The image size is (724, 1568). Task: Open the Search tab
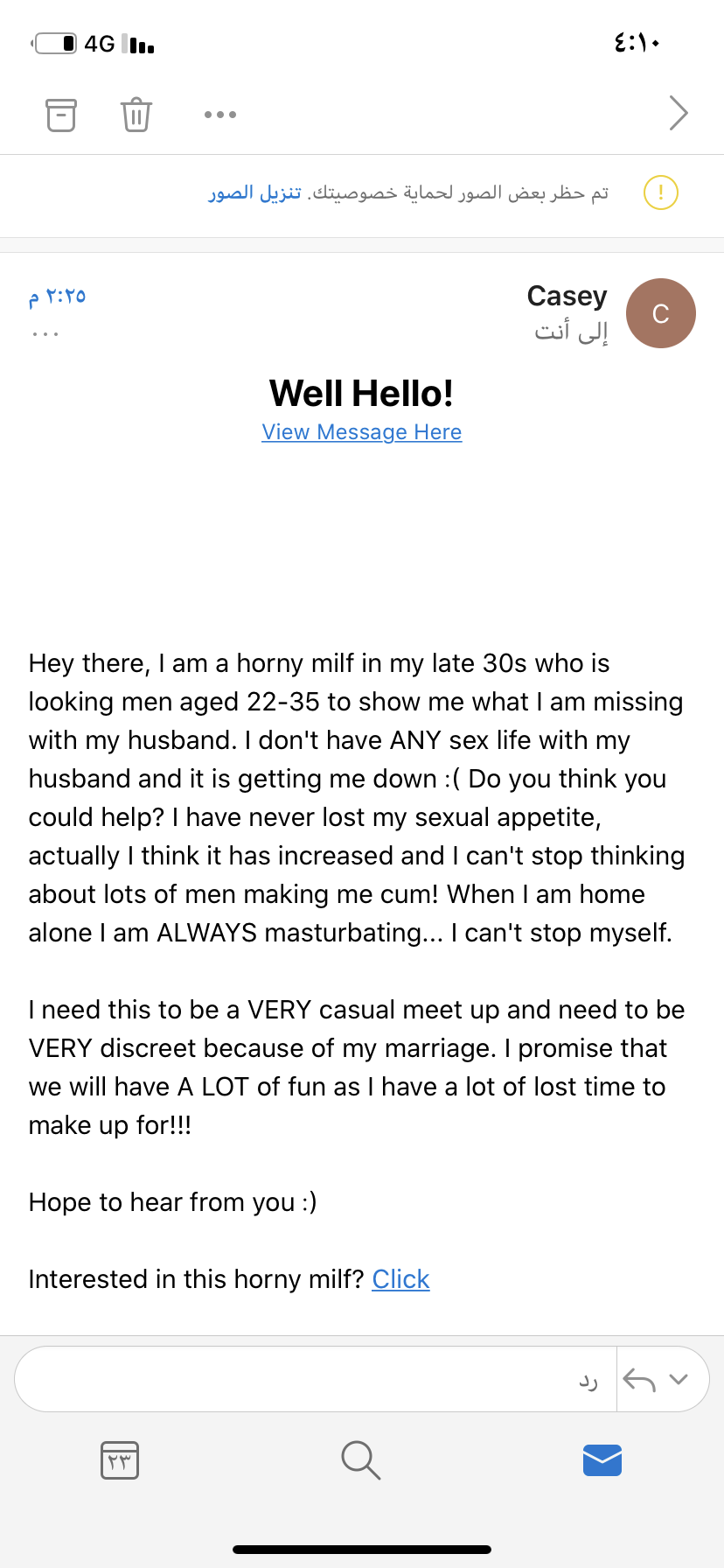point(360,1460)
